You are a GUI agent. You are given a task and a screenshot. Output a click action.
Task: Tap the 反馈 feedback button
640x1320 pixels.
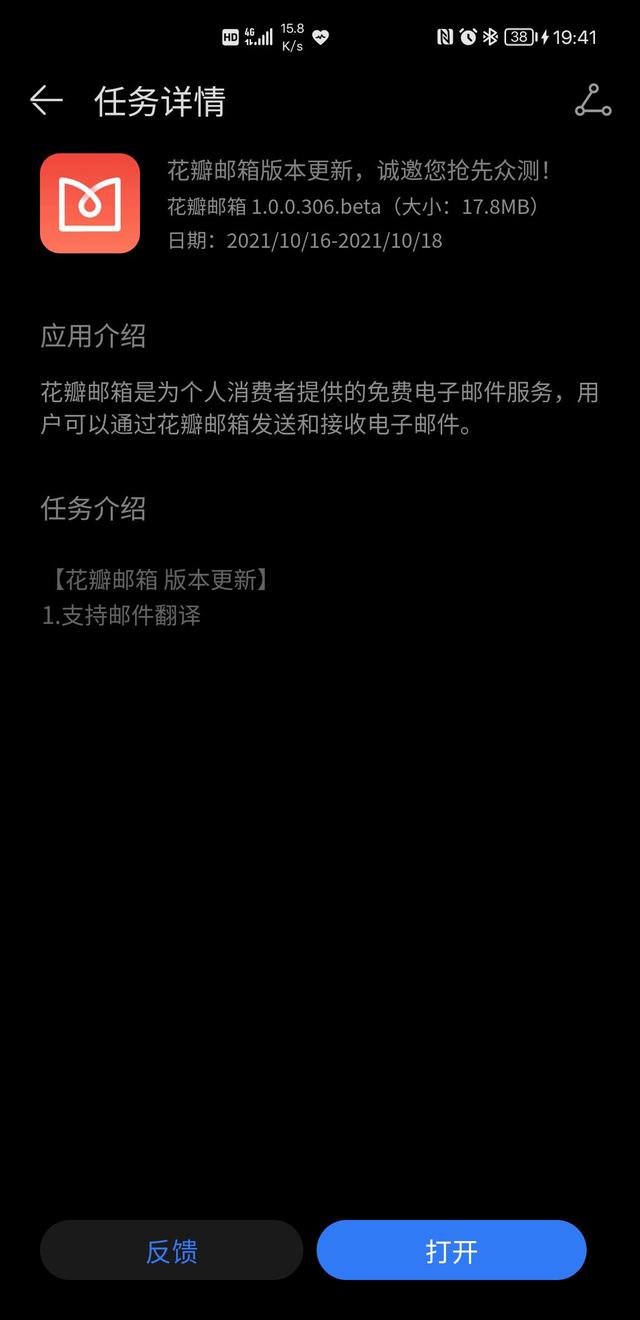pyautogui.click(x=171, y=1250)
